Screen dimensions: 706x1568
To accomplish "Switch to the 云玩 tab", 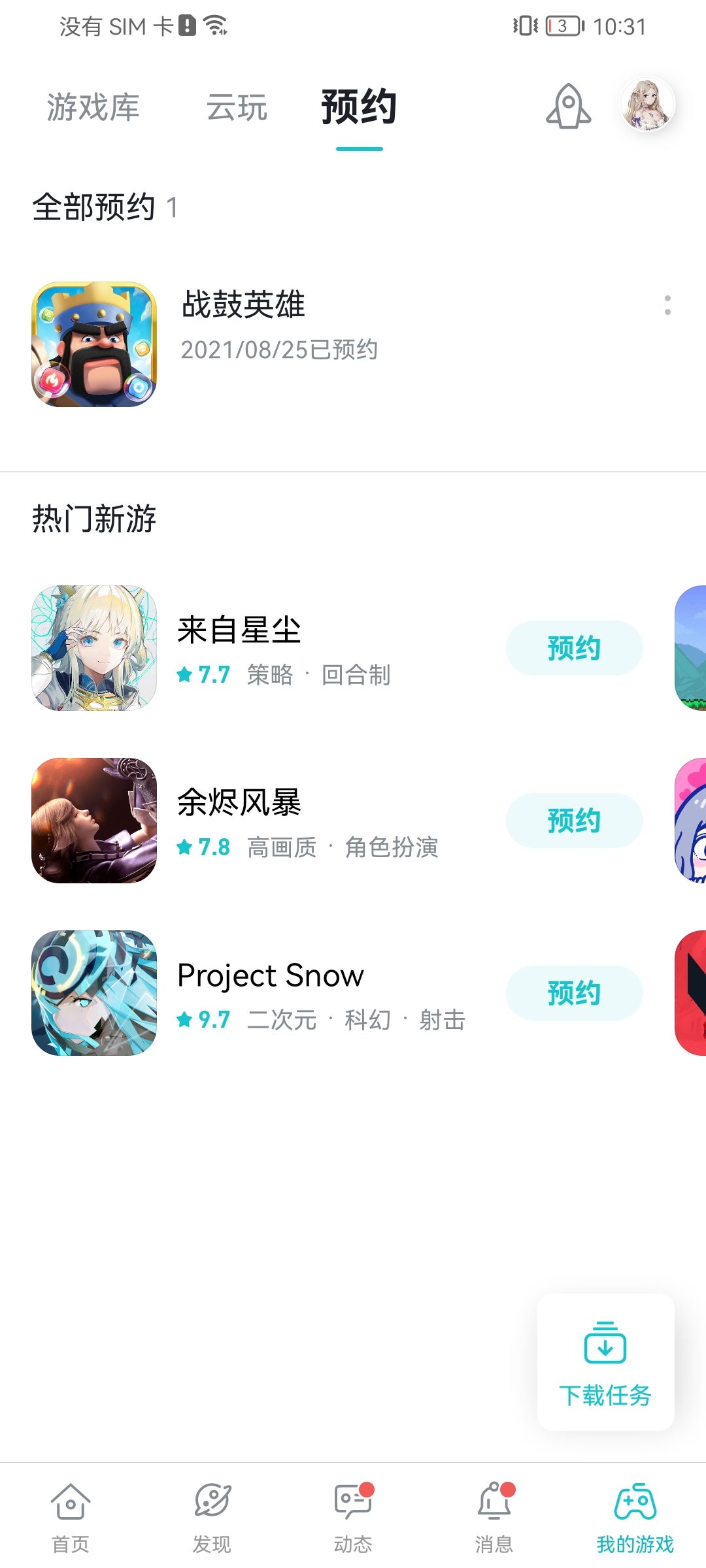I will (x=237, y=107).
